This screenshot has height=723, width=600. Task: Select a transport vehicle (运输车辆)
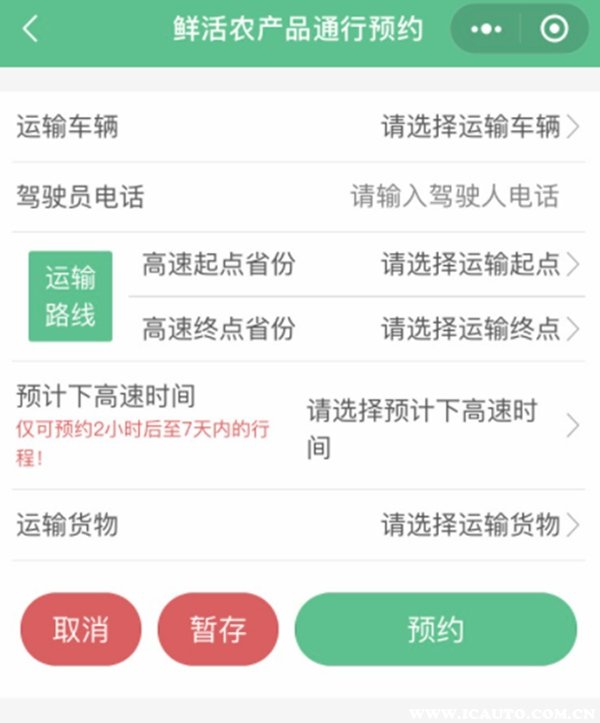[x=479, y=127]
